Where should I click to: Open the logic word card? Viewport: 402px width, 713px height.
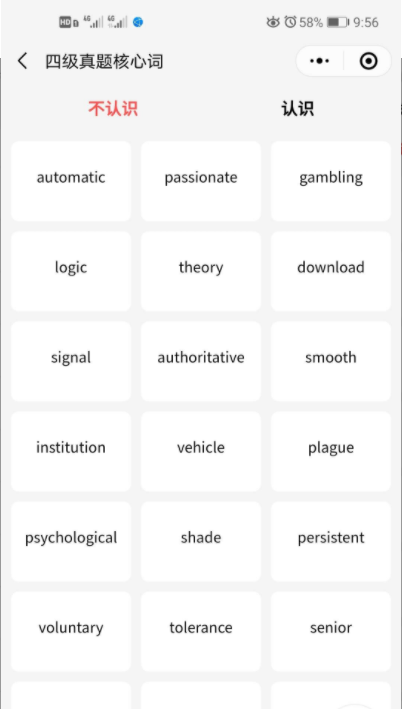coord(71,271)
